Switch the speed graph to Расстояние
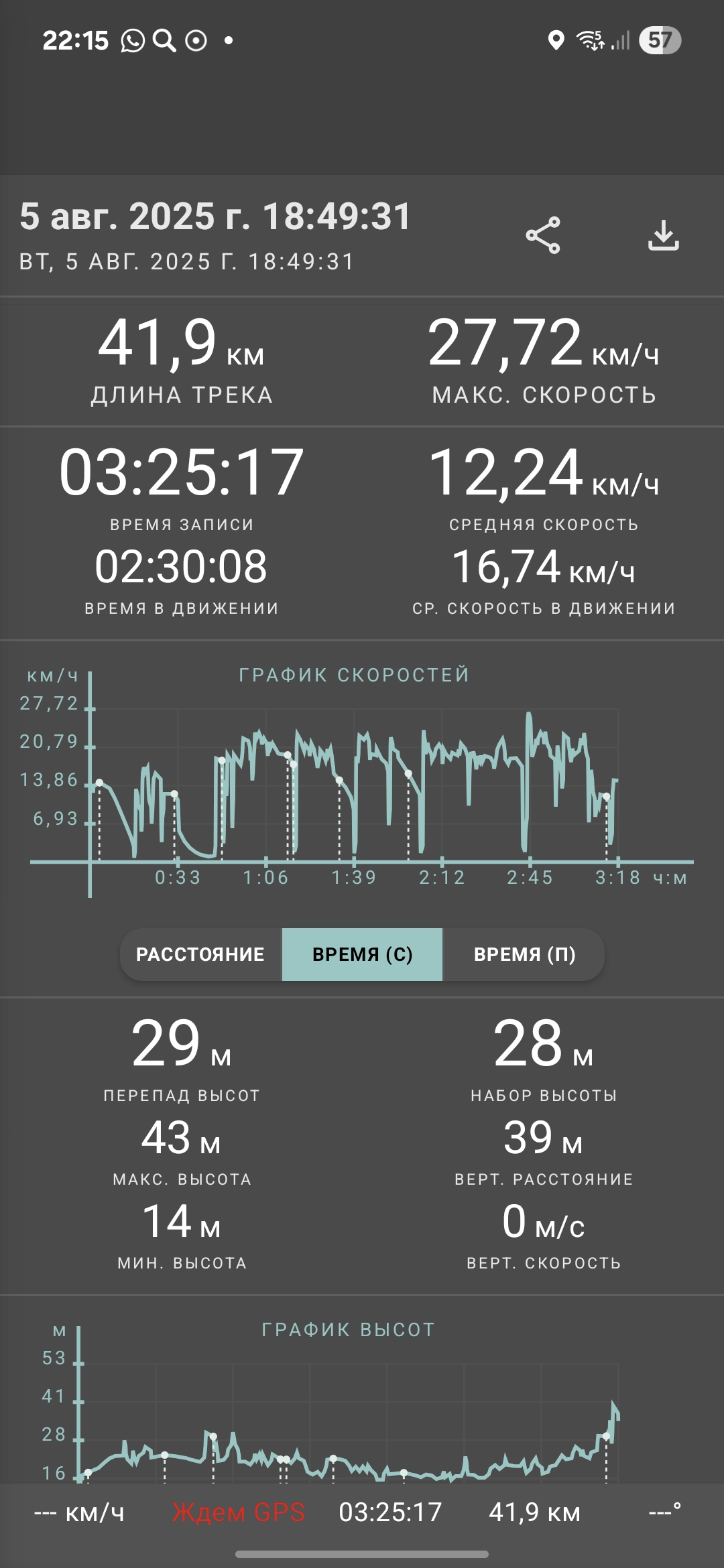Viewport: 724px width, 1568px height. [200, 954]
